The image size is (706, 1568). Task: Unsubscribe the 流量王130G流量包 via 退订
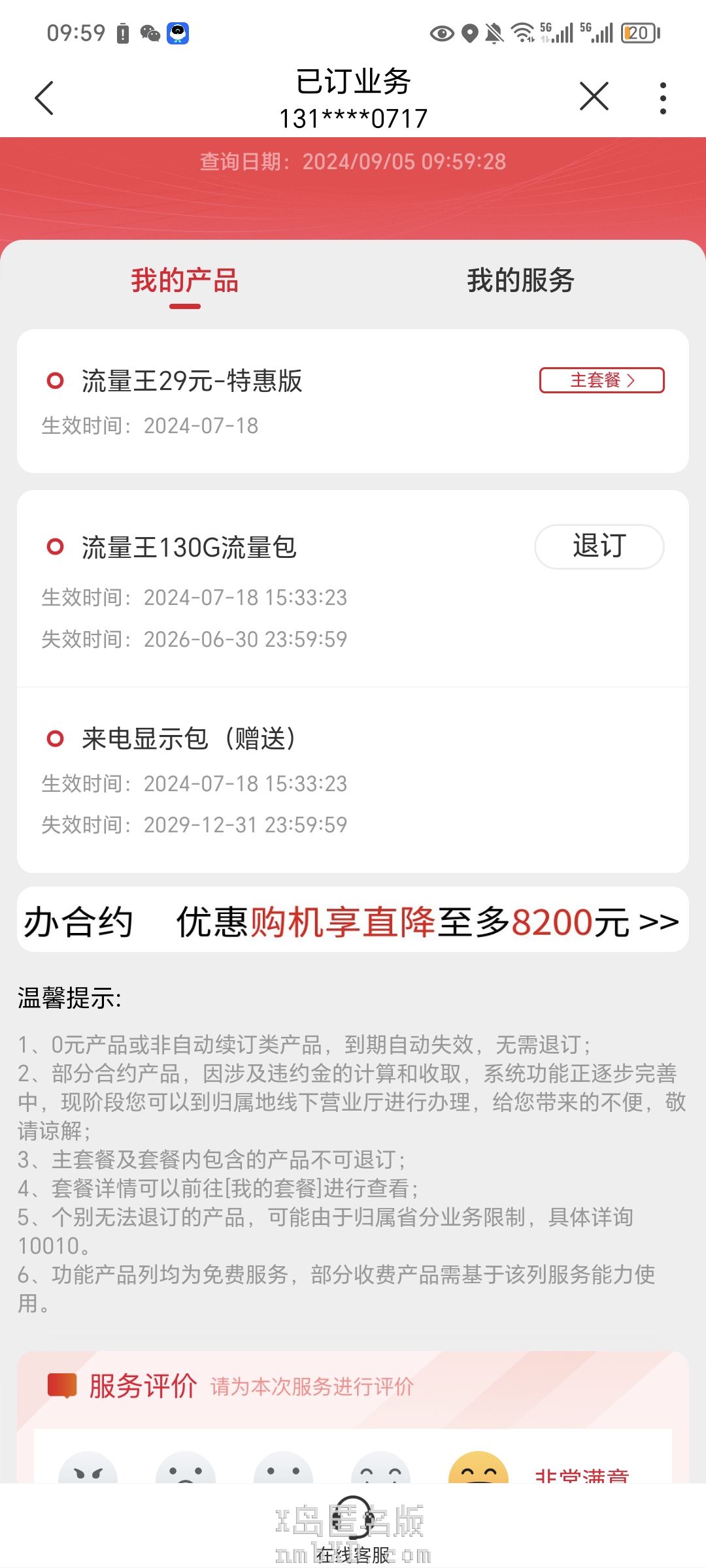pyautogui.click(x=599, y=546)
